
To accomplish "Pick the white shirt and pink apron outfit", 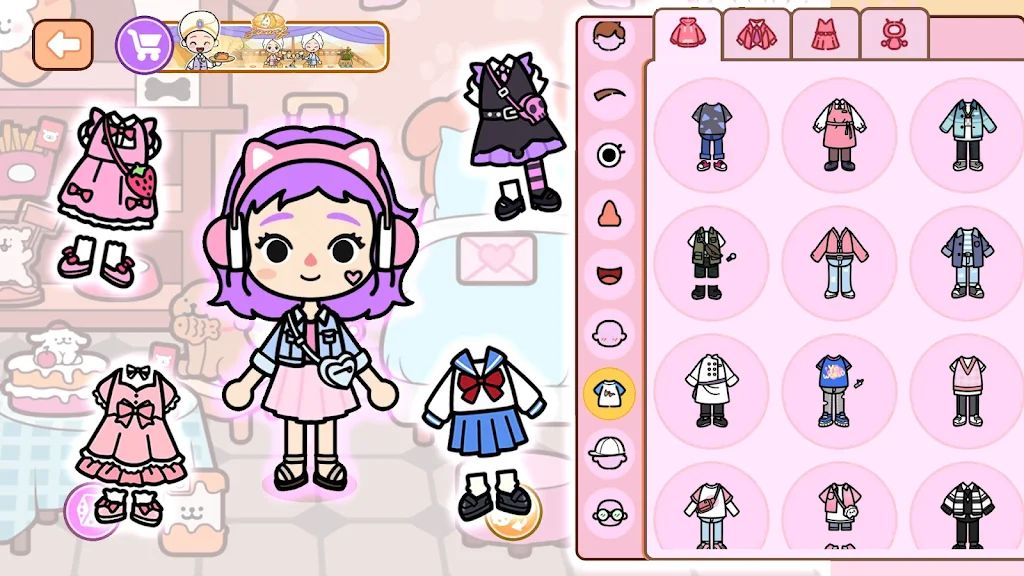I will point(838,135).
